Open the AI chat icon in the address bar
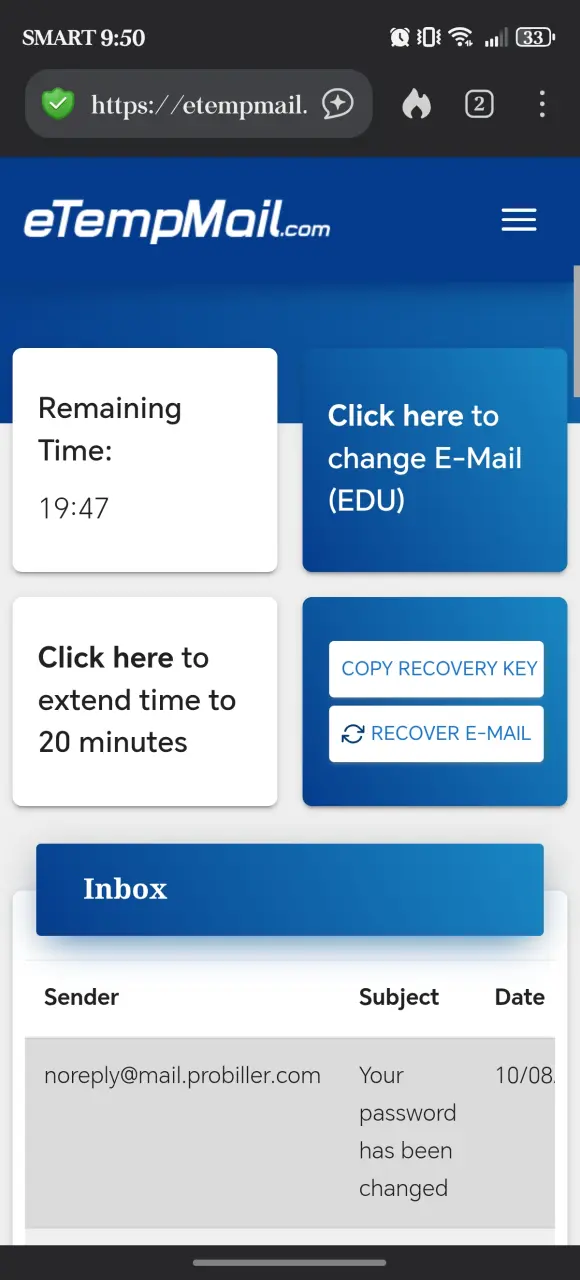 pyautogui.click(x=338, y=104)
